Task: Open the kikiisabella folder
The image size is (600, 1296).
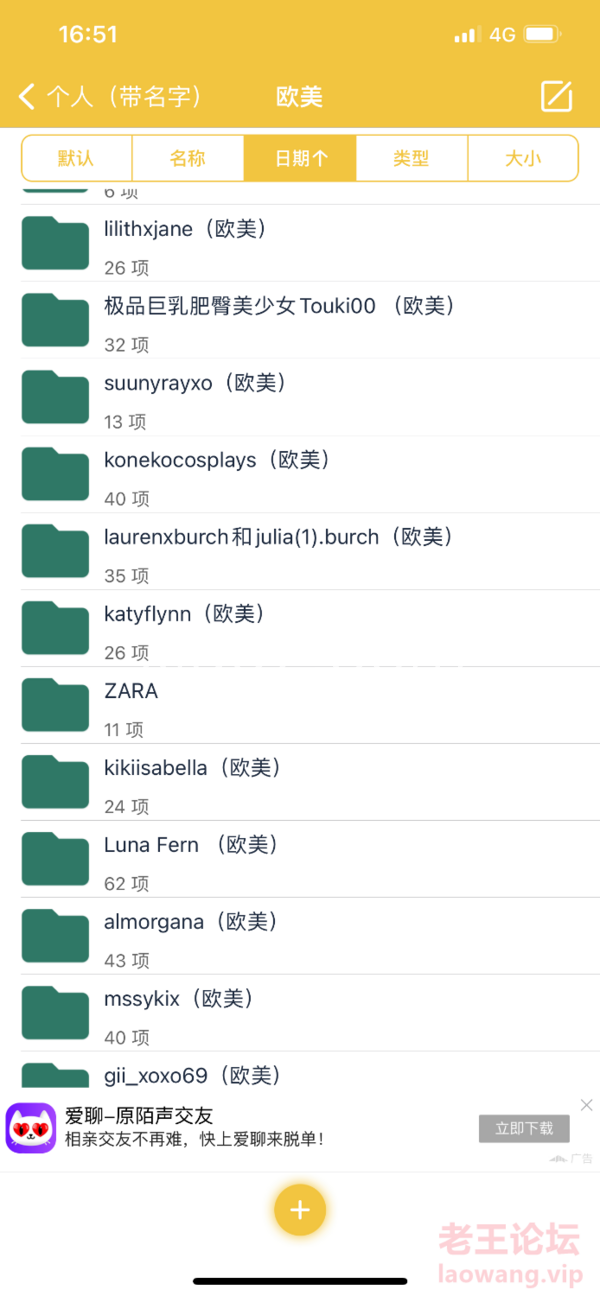Action: 300,782
